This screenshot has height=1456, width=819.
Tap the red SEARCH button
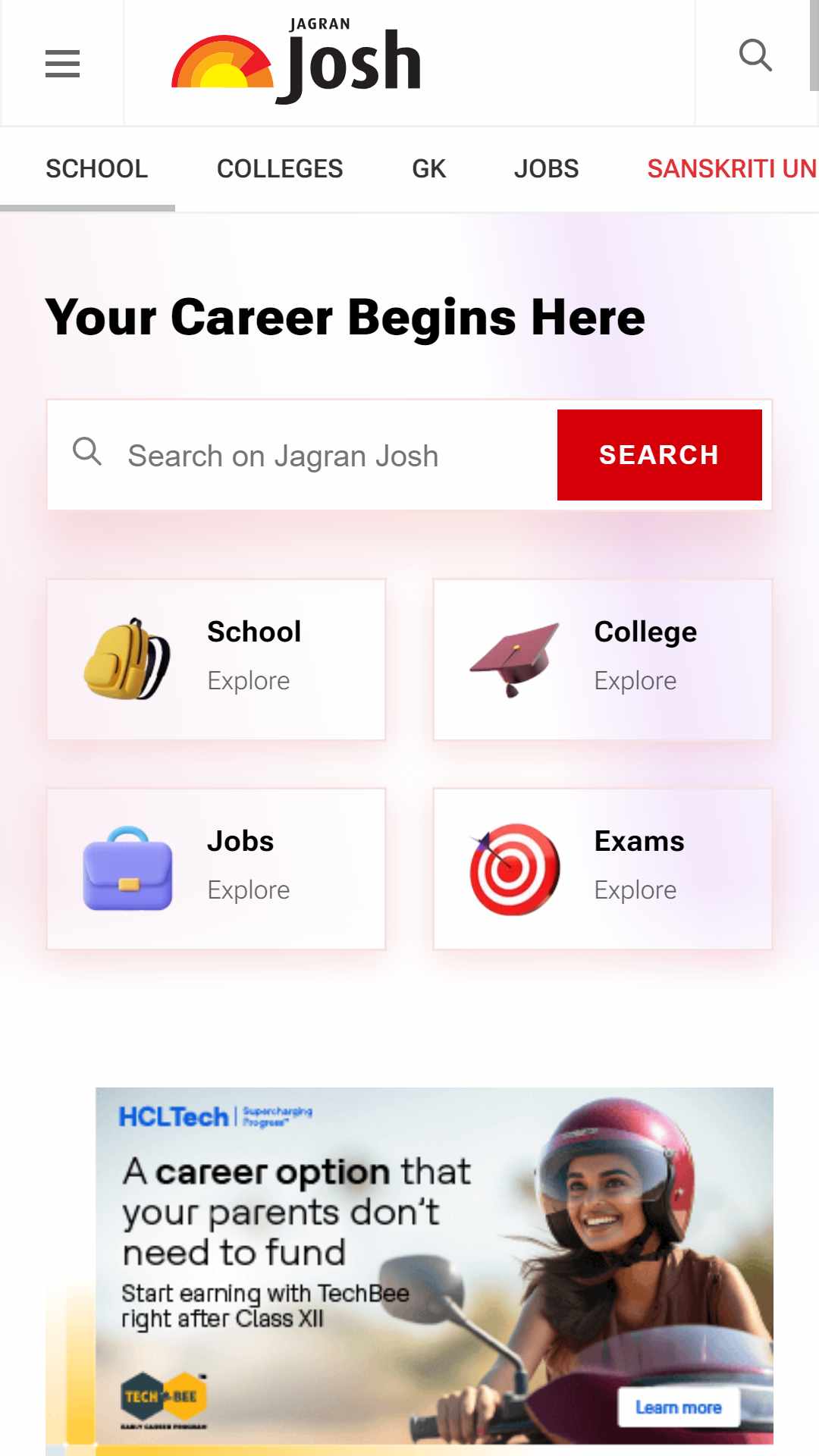pos(660,455)
